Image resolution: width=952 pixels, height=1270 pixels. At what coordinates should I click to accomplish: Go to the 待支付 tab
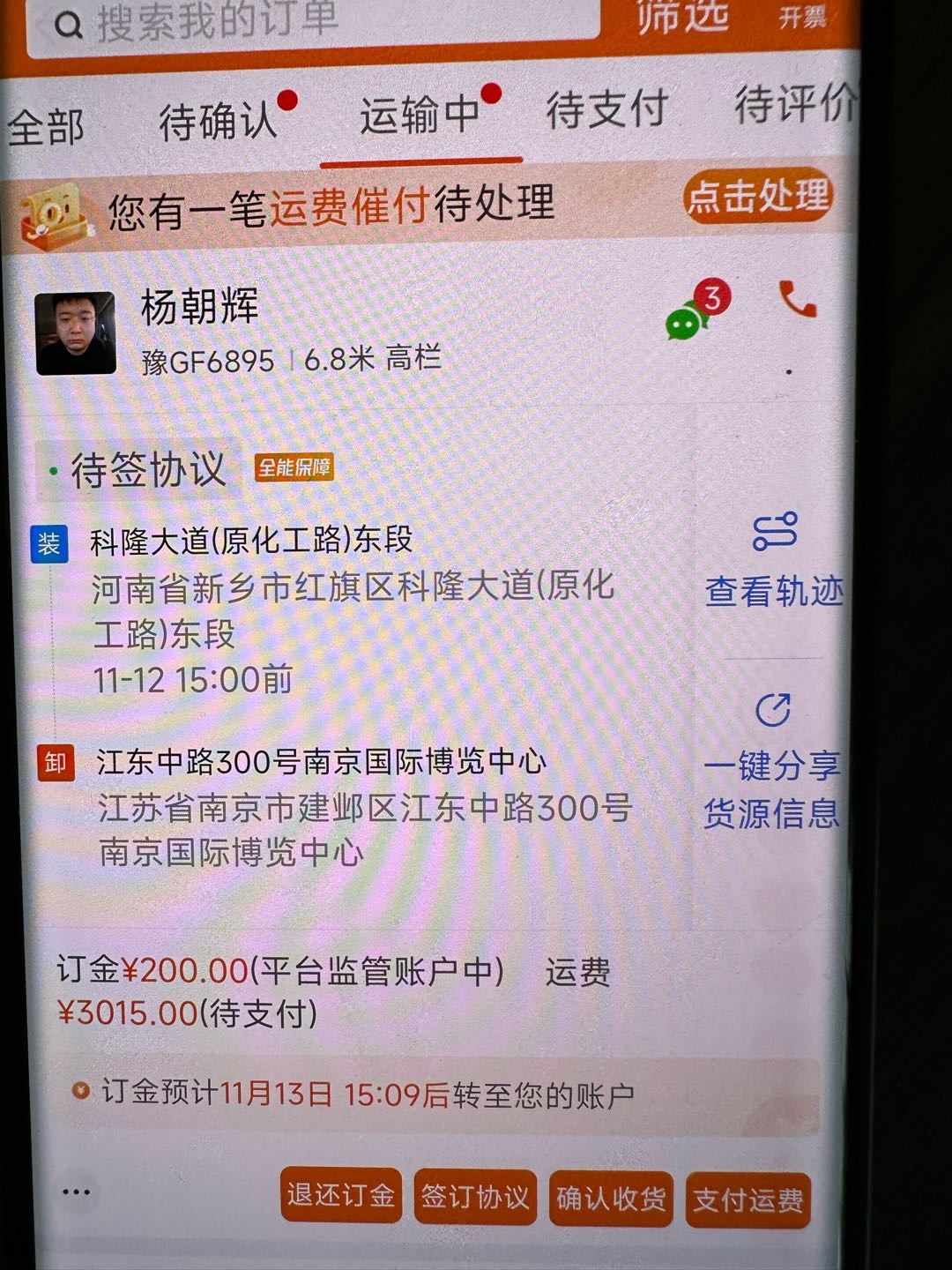pos(606,109)
